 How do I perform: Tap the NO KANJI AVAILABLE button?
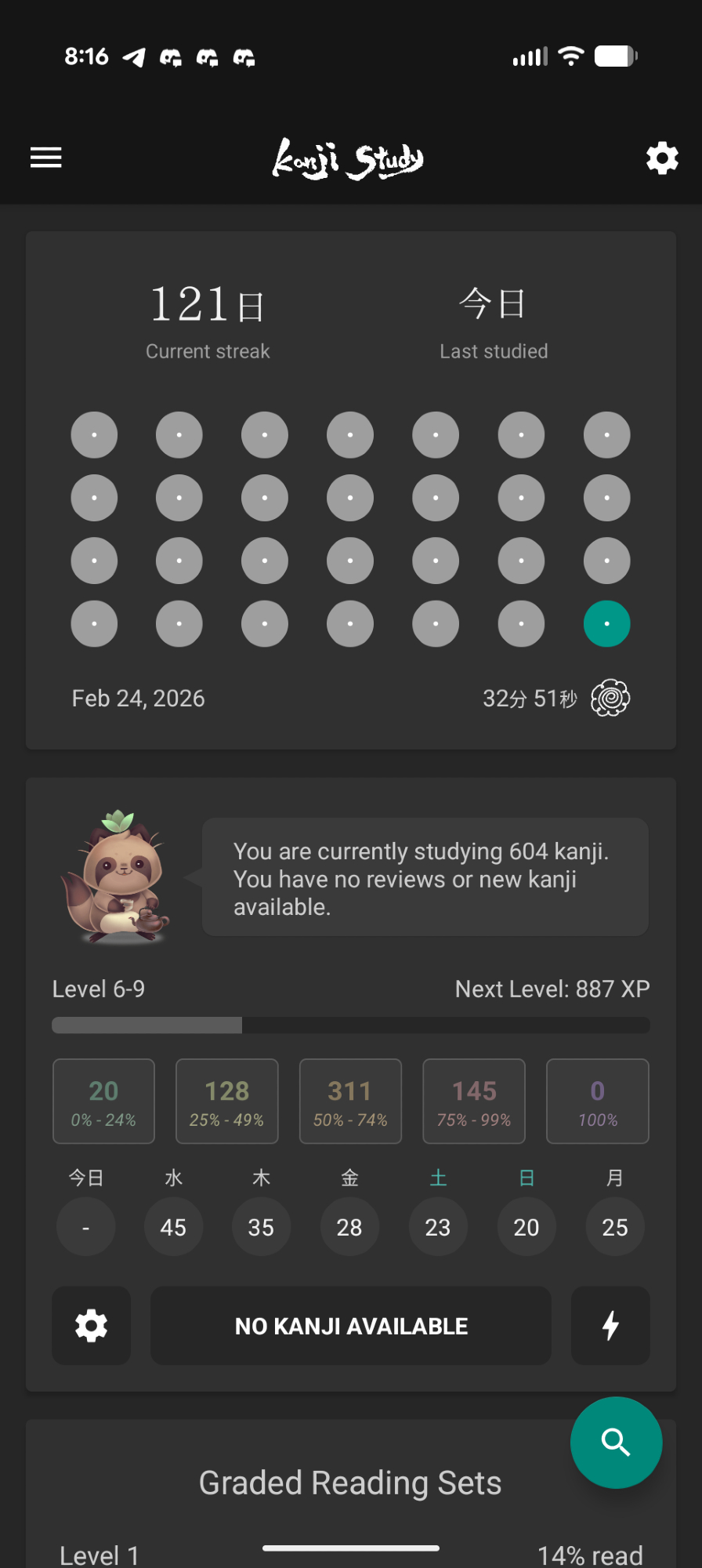351,1326
